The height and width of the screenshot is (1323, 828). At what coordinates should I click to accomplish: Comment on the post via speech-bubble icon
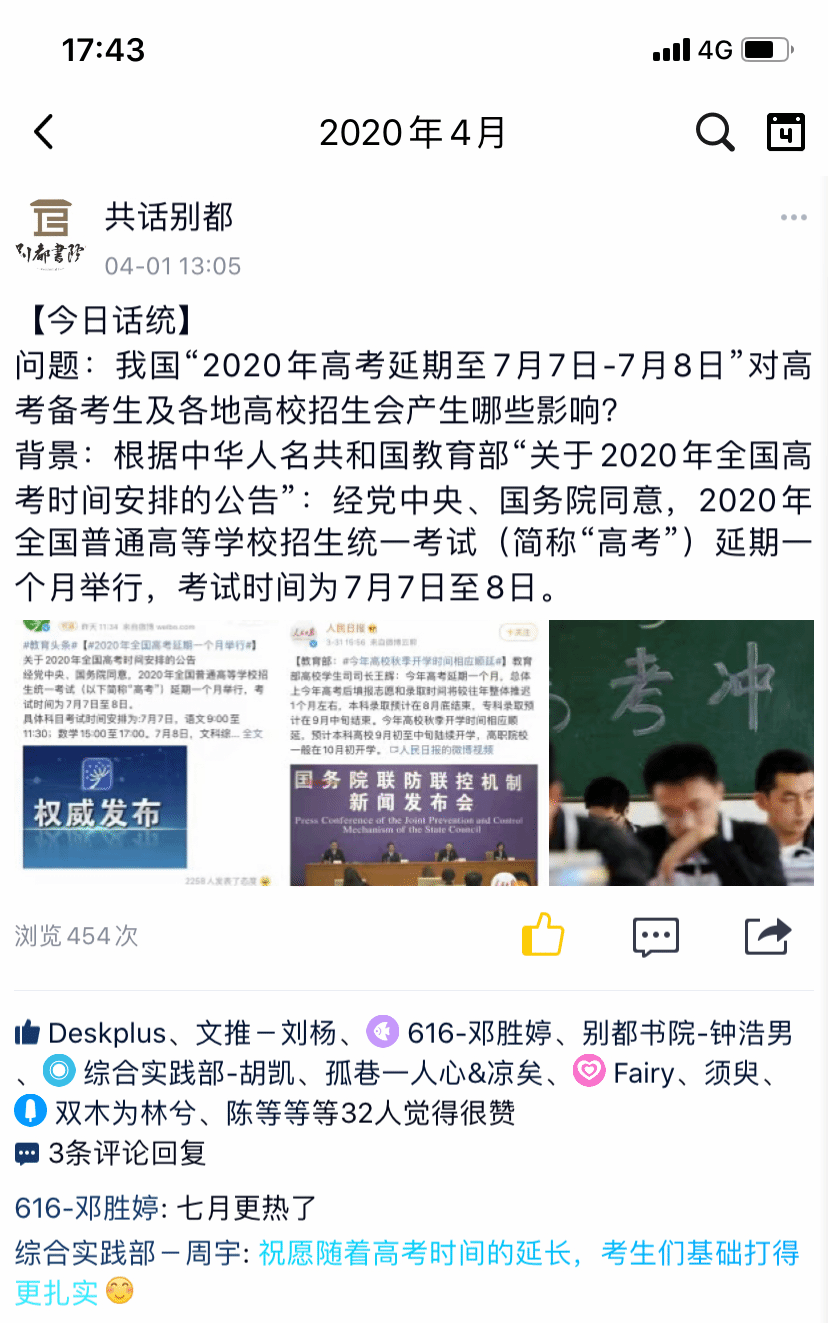pos(656,936)
